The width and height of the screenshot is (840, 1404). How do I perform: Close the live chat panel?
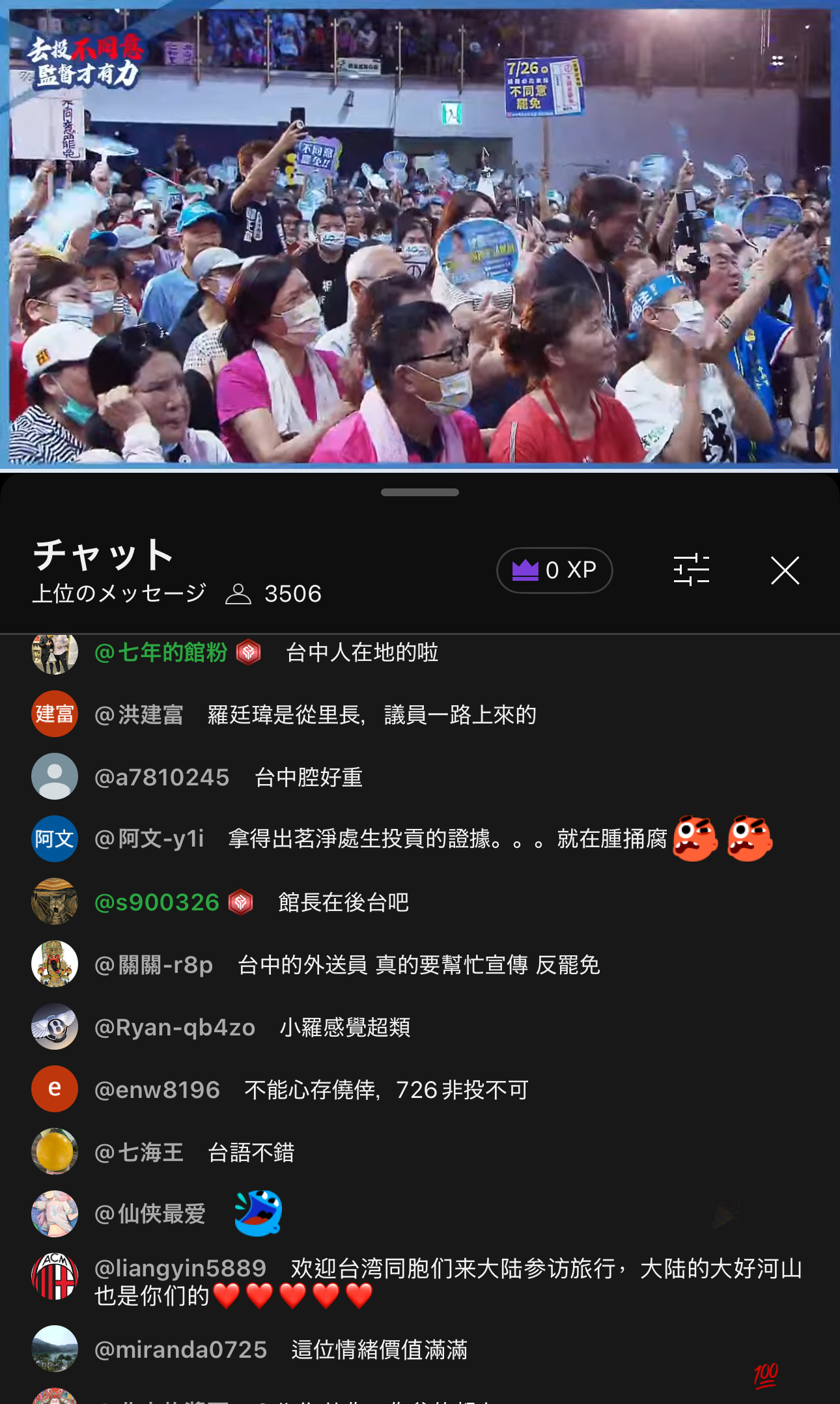785,570
